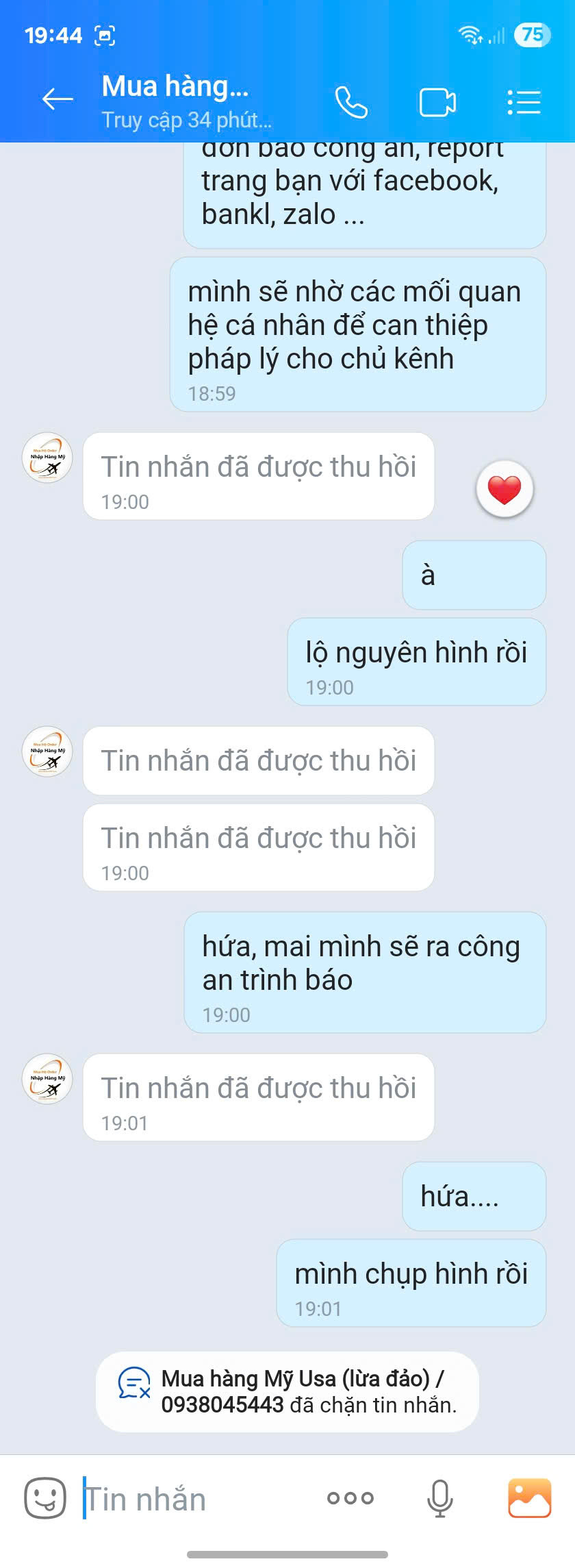The image size is (575, 1568).
Task: Open the Mua hàng contact header
Action: click(x=187, y=101)
